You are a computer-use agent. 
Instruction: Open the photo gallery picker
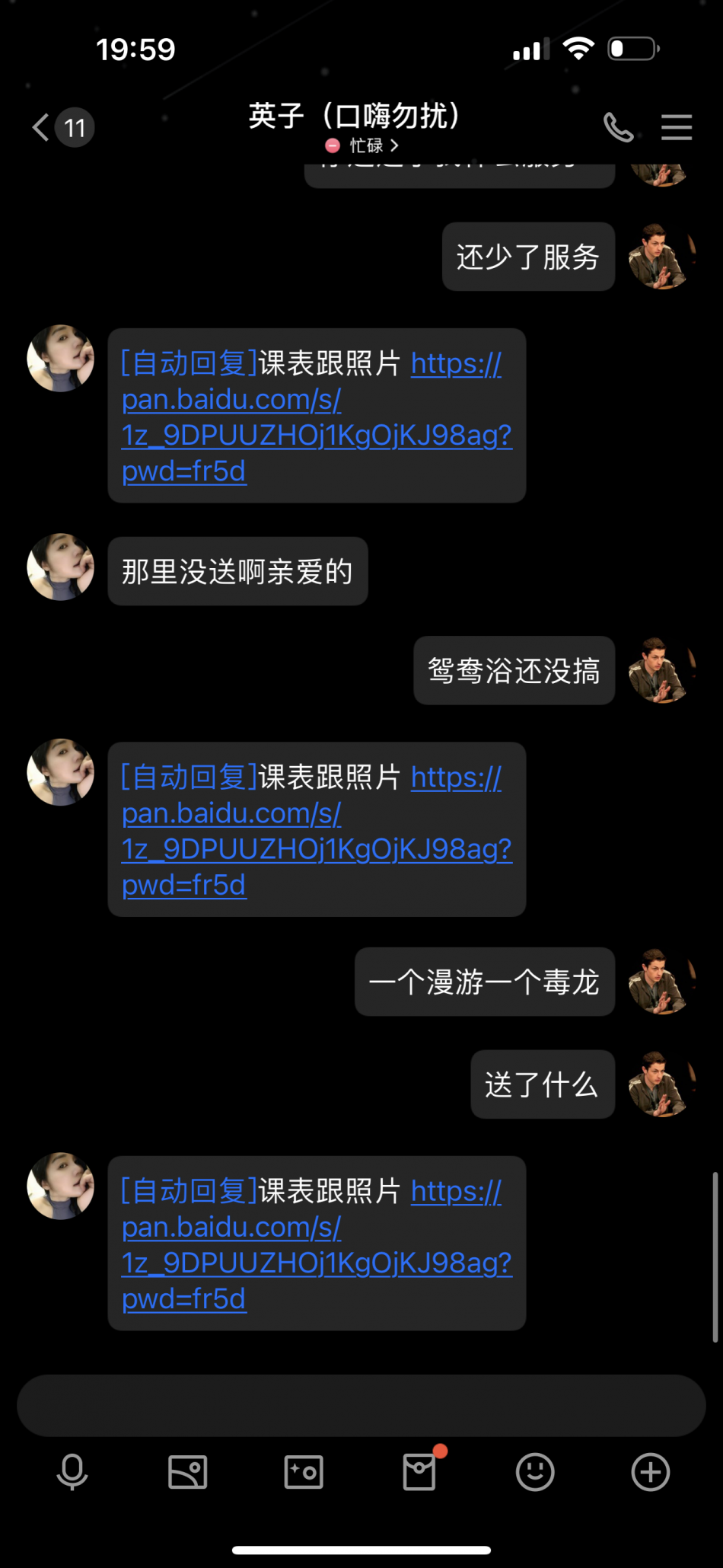click(187, 1471)
